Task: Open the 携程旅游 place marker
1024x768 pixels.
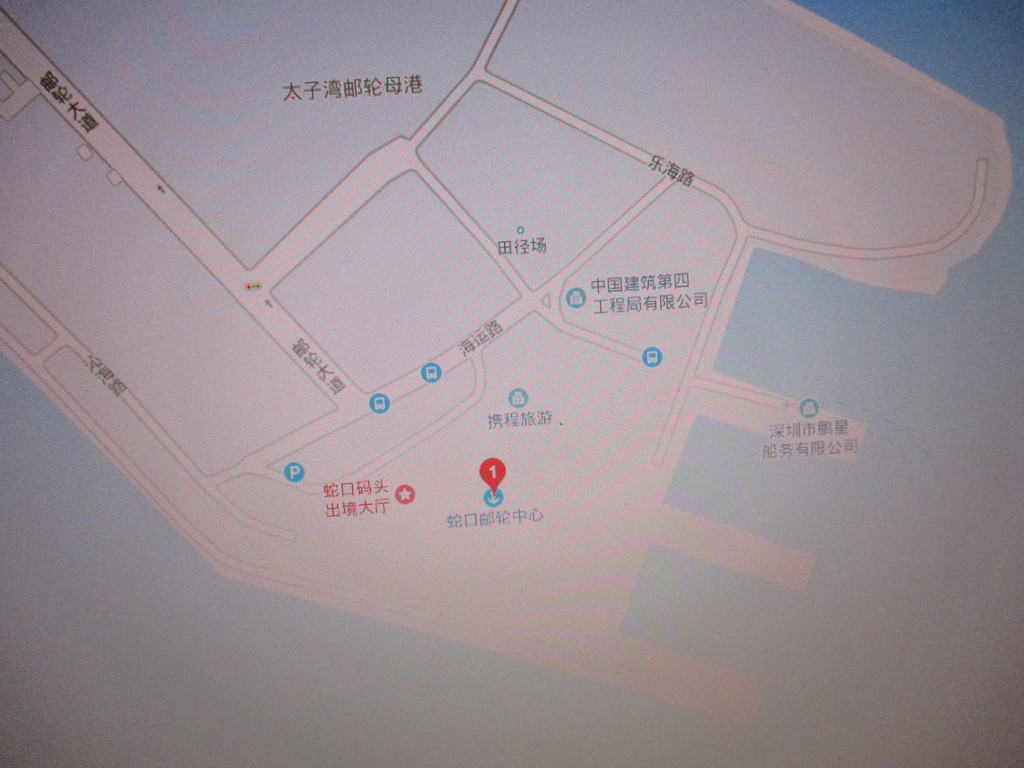Action: point(518,398)
